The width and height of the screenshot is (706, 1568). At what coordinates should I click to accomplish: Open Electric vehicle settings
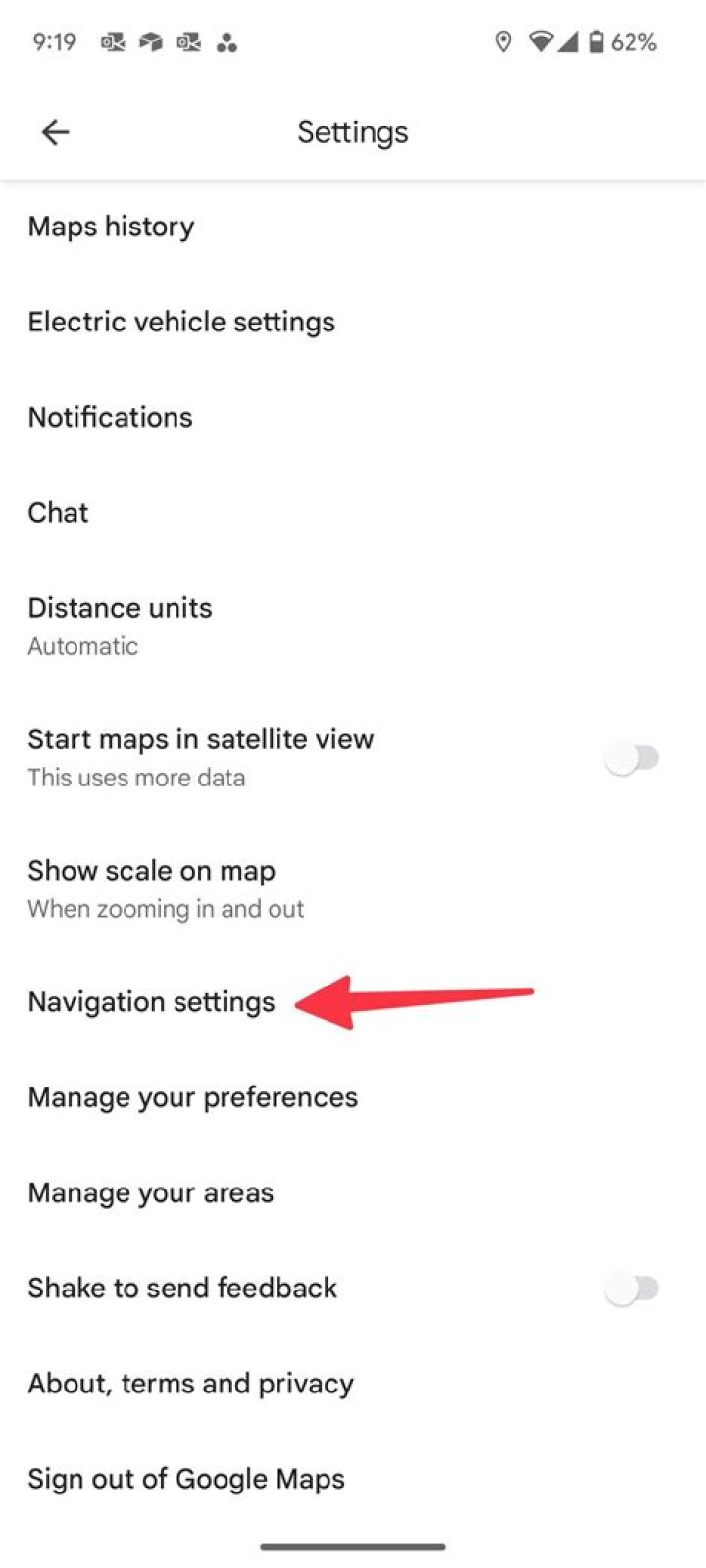(x=181, y=322)
